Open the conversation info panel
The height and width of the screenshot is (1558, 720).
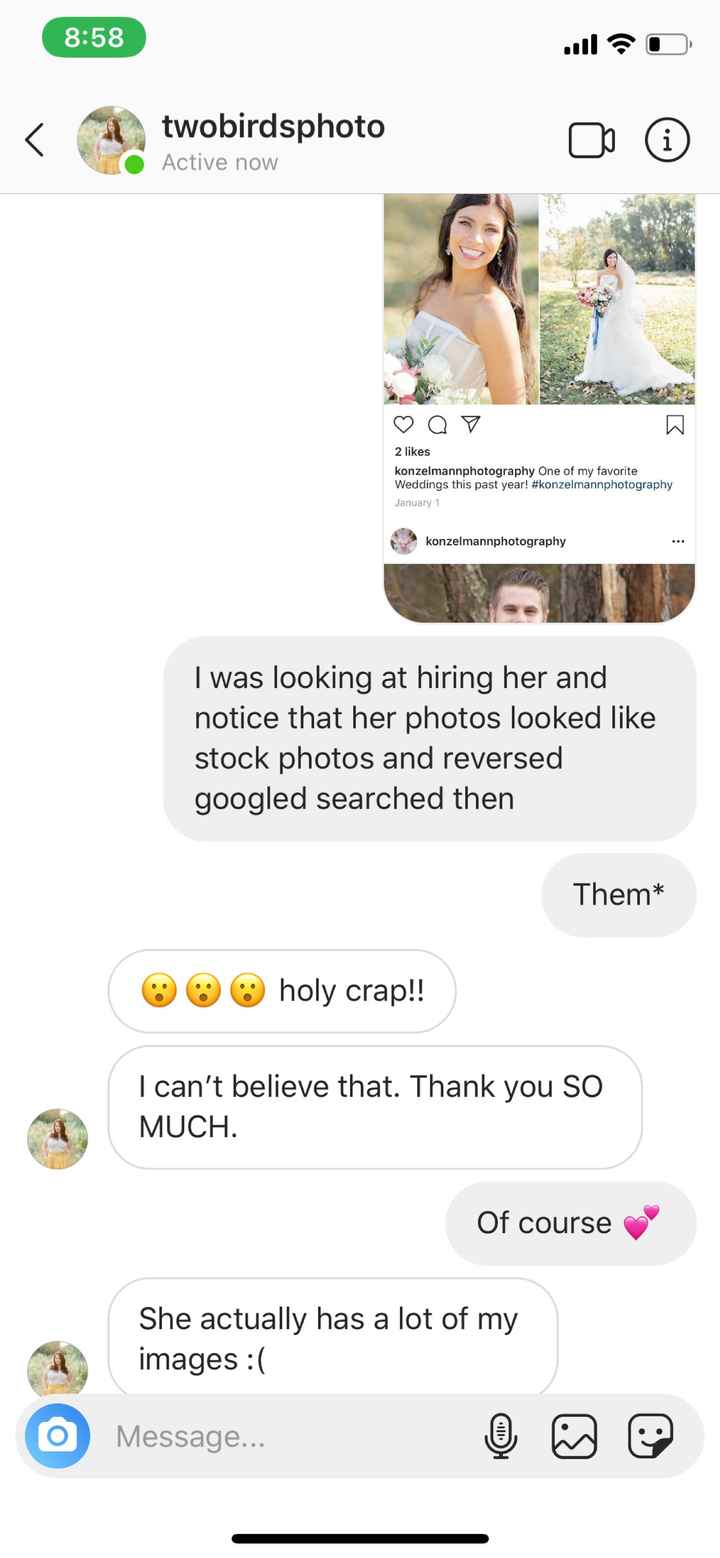point(667,140)
